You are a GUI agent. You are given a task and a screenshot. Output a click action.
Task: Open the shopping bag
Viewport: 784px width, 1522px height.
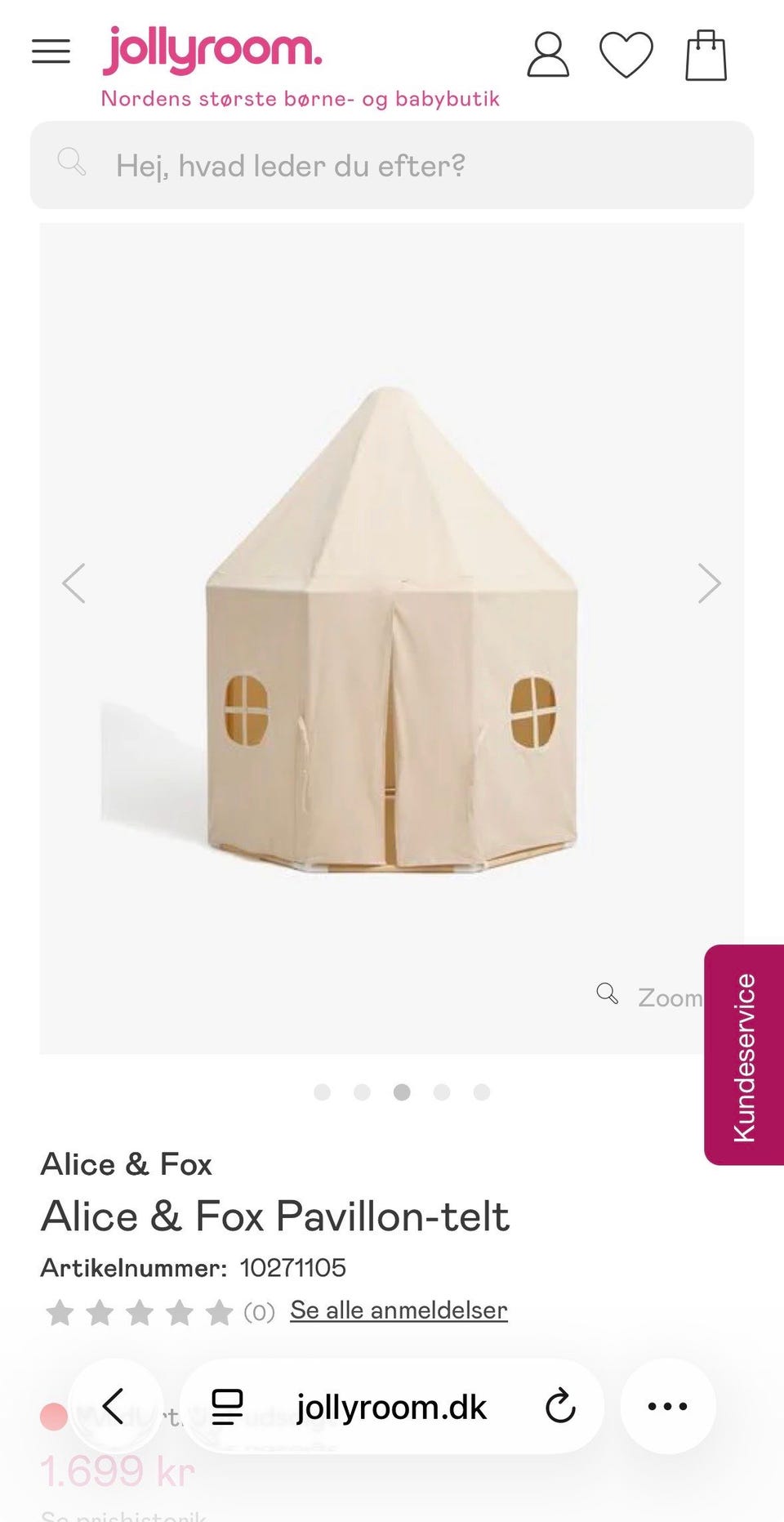706,55
